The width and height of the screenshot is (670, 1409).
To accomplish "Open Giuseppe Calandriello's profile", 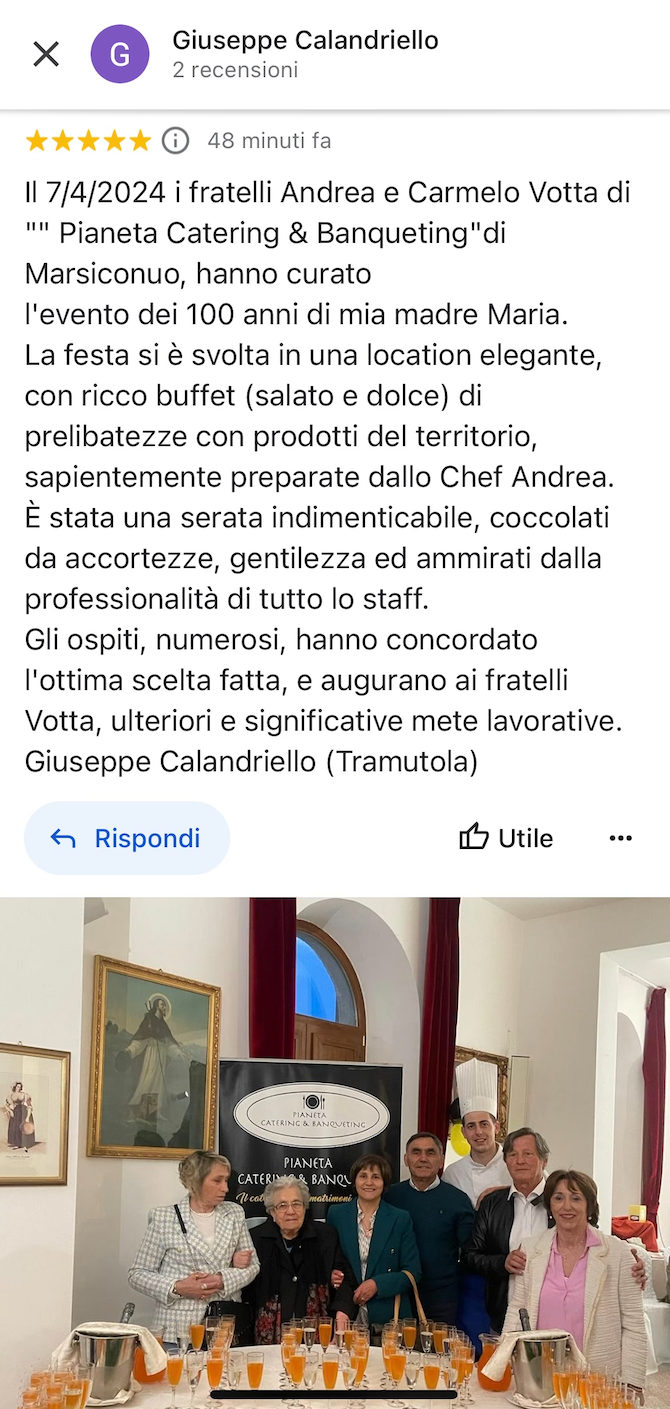I will [x=305, y=41].
